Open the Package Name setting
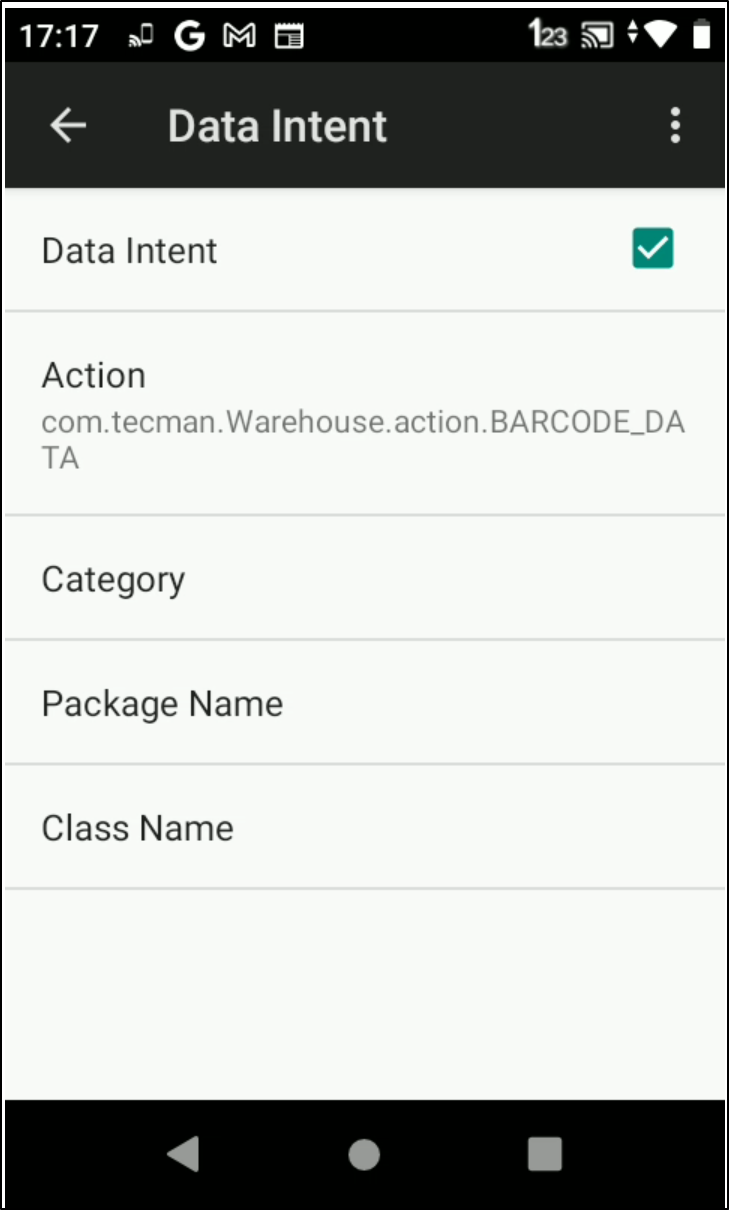Viewport: 729px width, 1210px height. pos(364,704)
